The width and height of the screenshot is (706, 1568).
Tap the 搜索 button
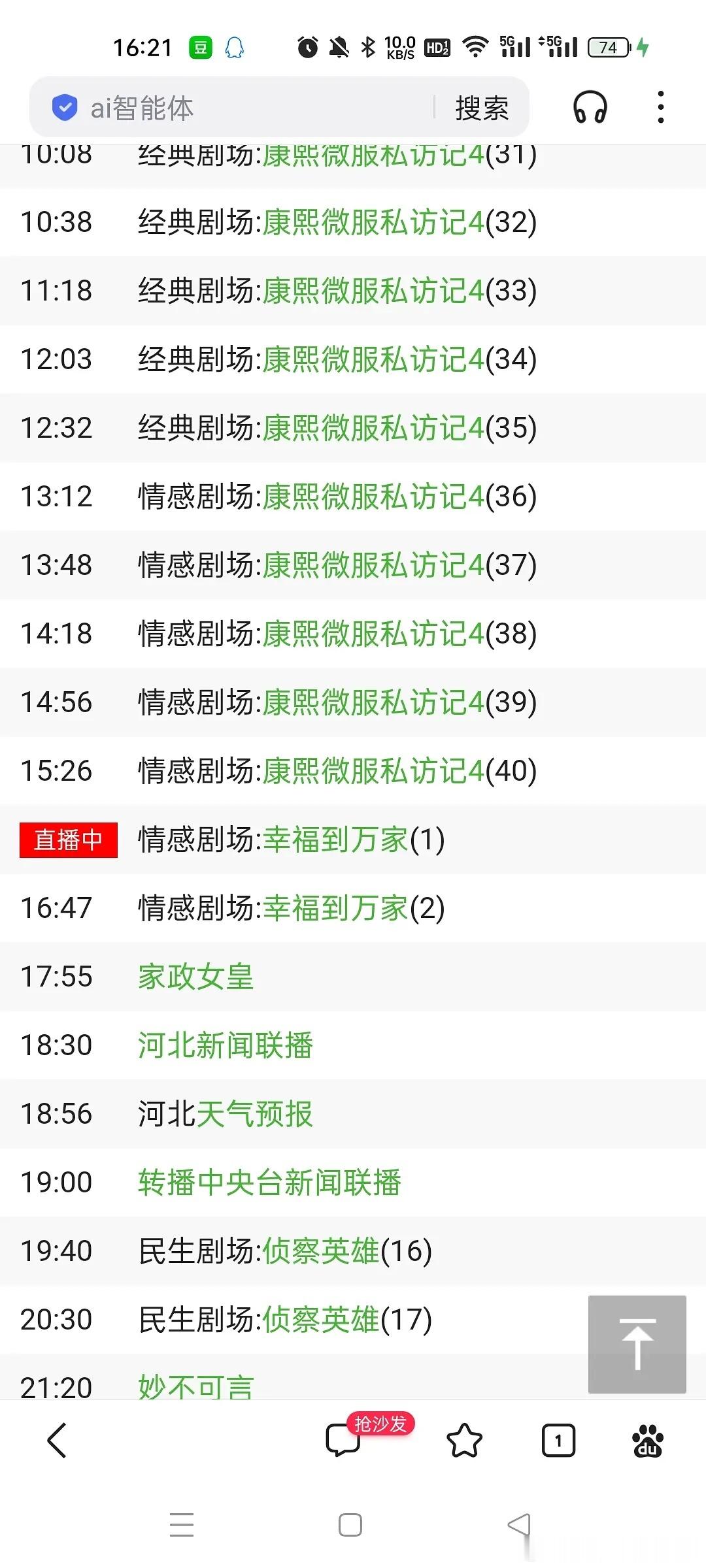[482, 108]
